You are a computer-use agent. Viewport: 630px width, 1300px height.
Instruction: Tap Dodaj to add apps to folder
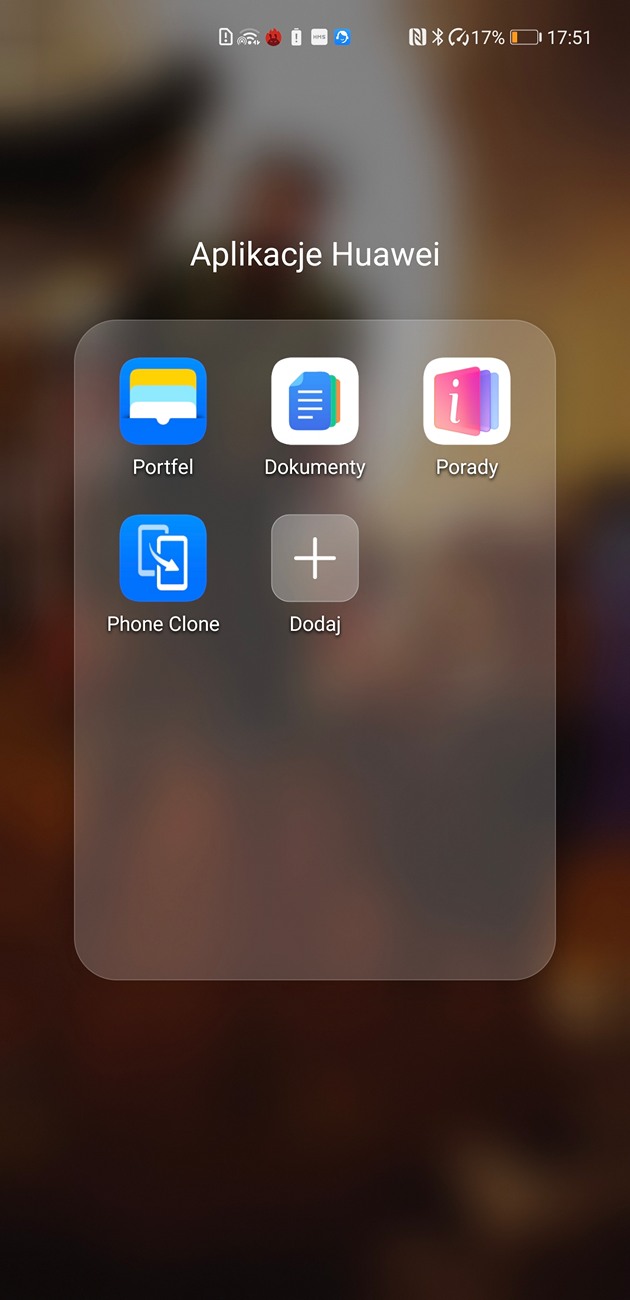(x=315, y=558)
